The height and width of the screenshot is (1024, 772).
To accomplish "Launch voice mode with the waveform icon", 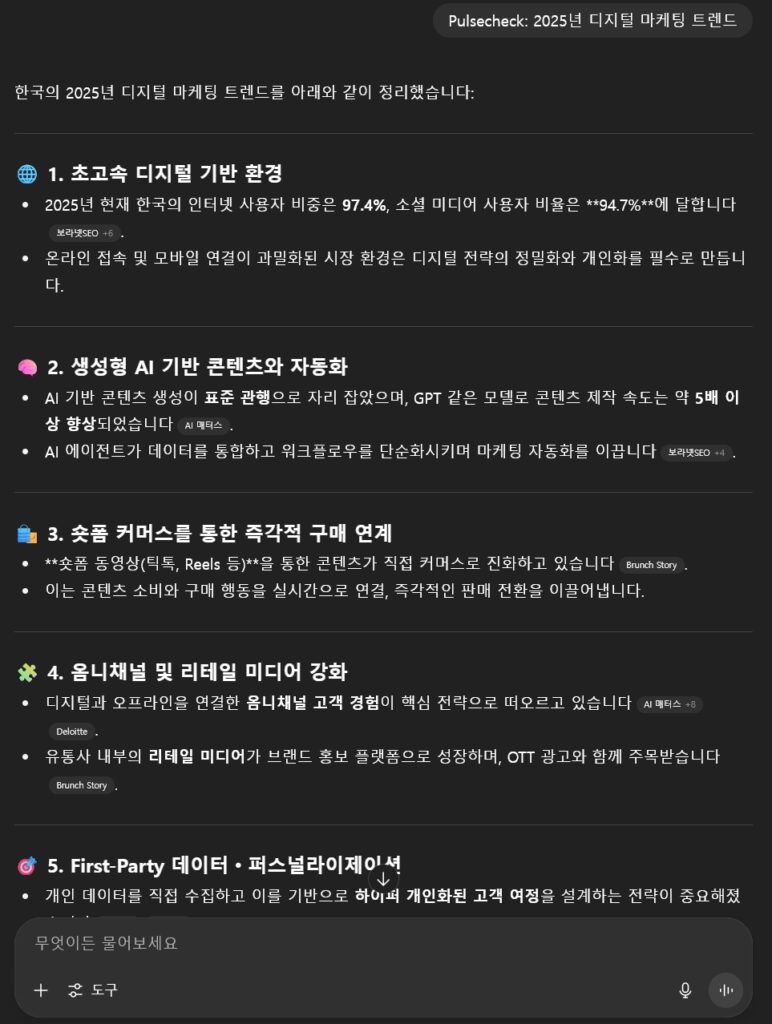I will pyautogui.click(x=726, y=990).
